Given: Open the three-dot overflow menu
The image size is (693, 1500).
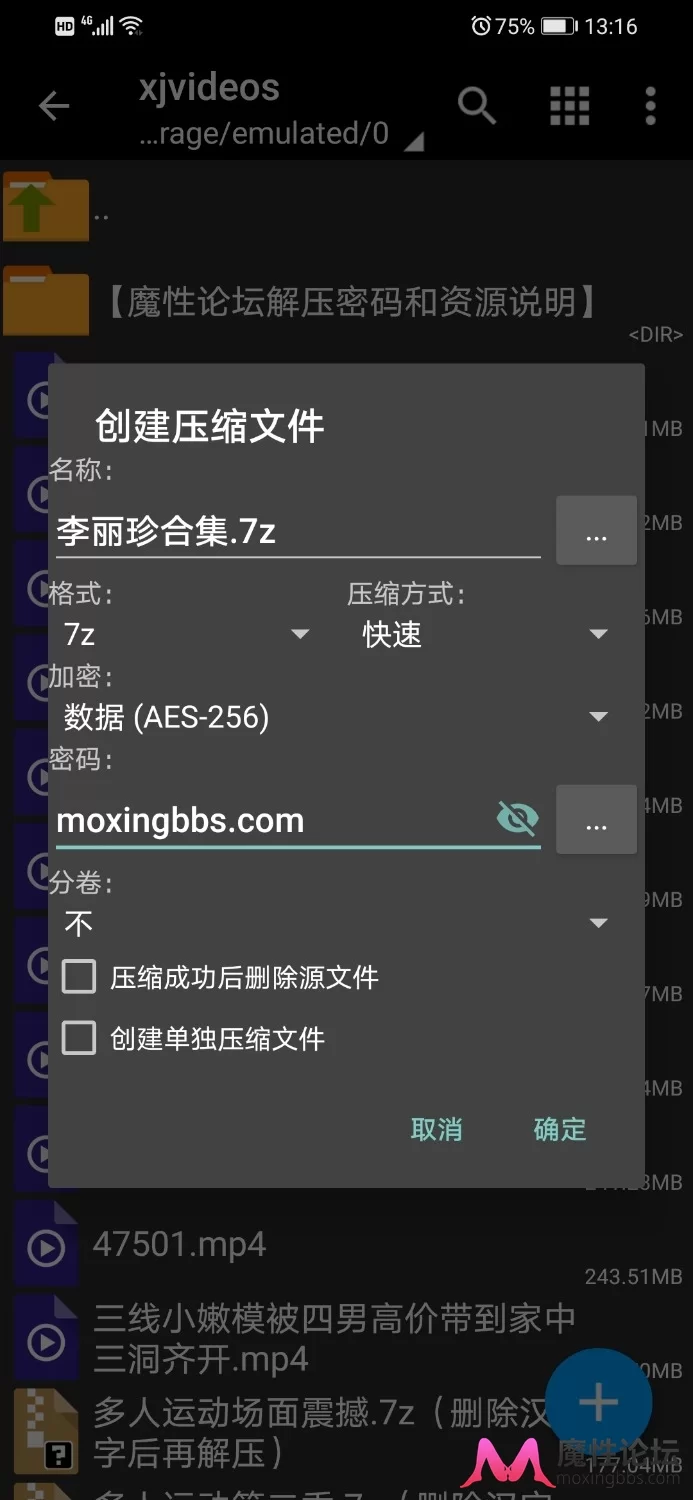Looking at the screenshot, I should pyautogui.click(x=650, y=105).
